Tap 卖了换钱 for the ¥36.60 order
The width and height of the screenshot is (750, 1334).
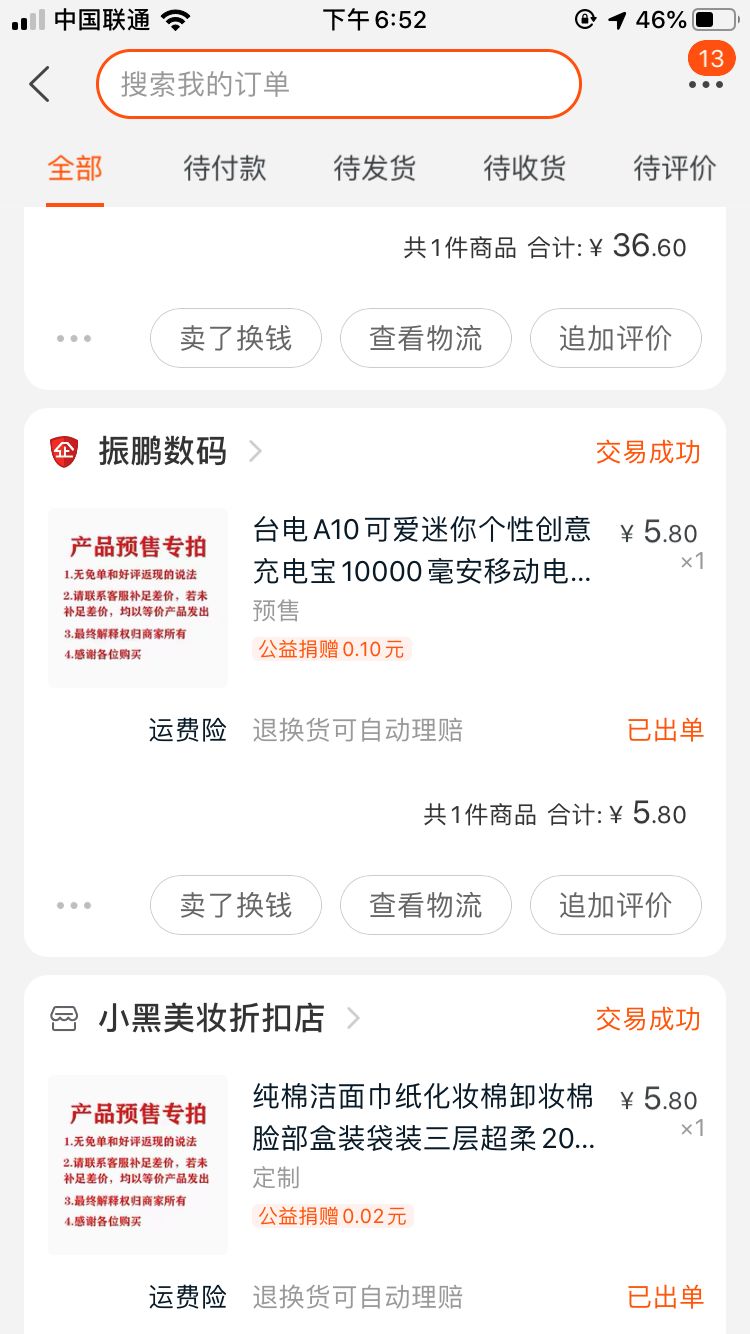coord(236,338)
